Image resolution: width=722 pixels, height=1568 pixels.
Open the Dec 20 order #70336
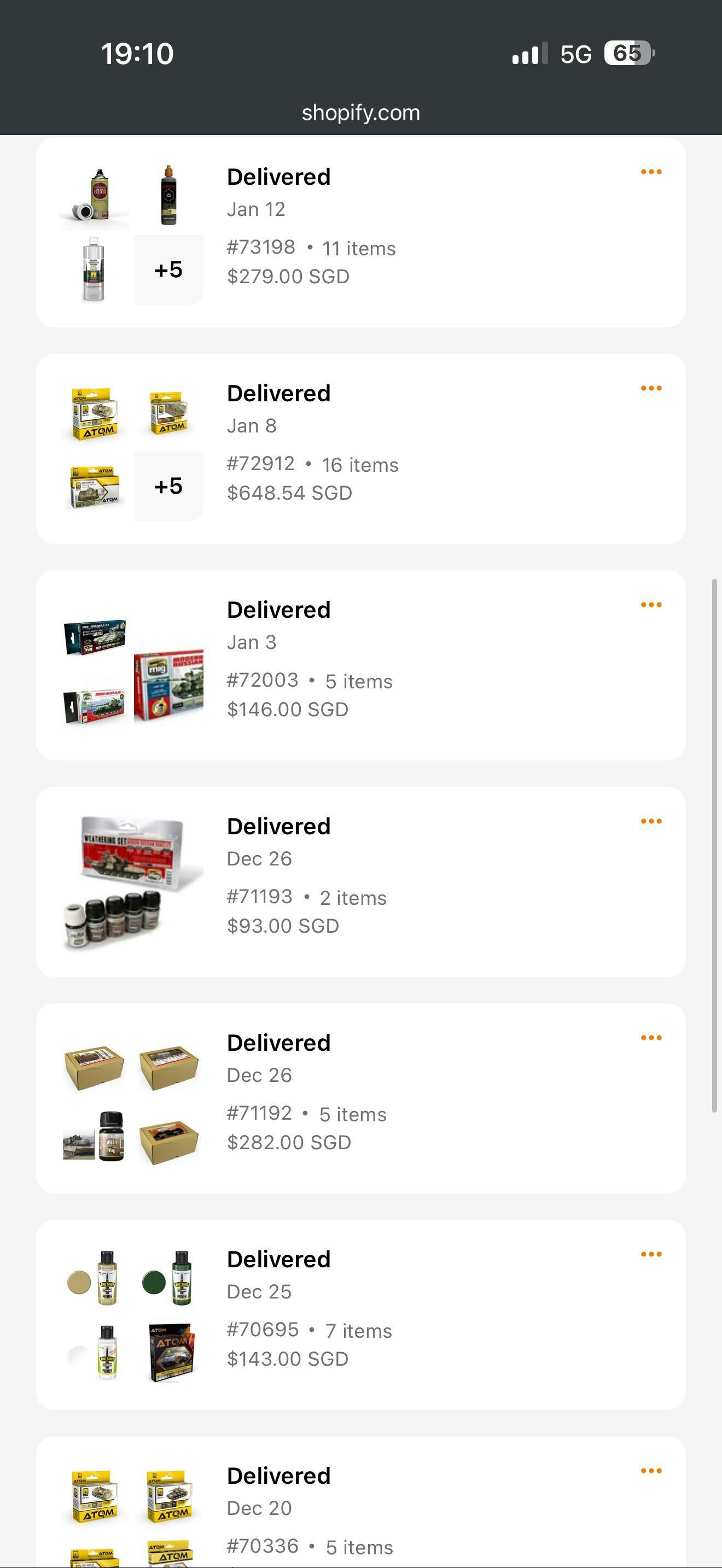point(360,1510)
